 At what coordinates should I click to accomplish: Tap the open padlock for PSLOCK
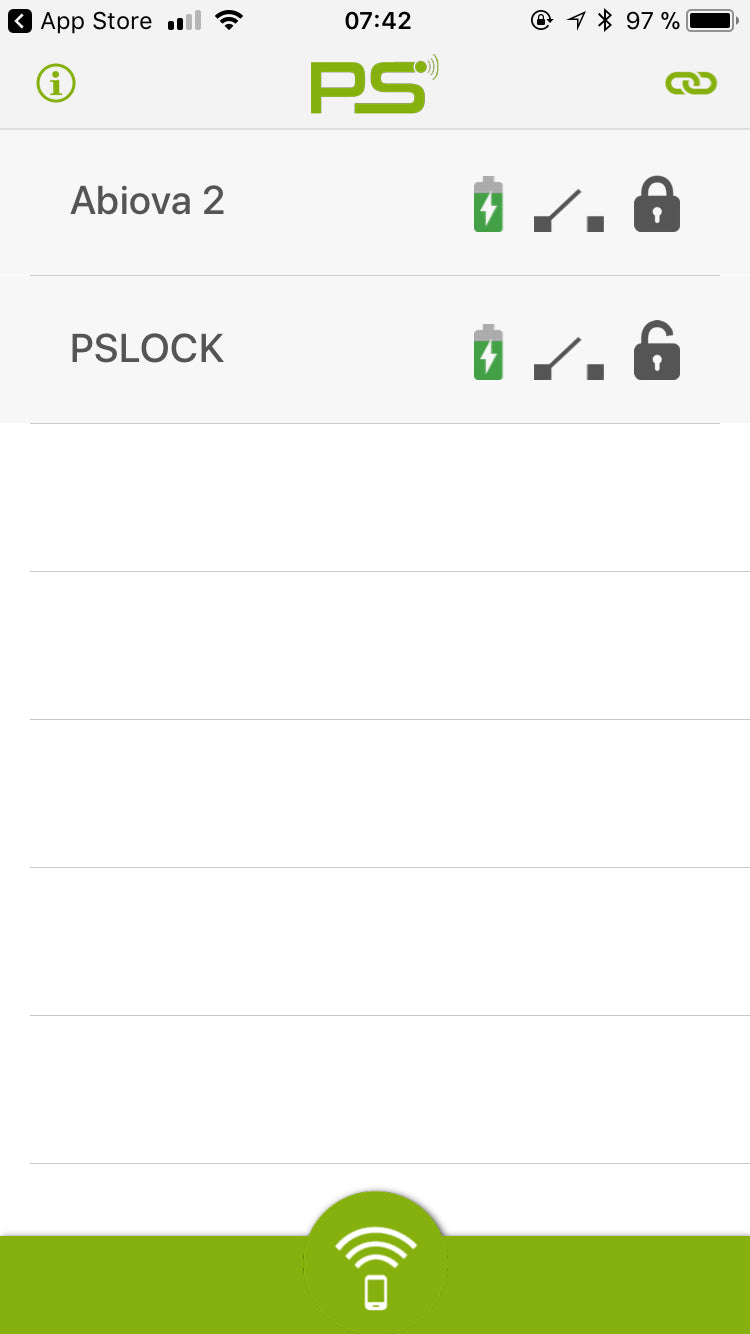click(x=657, y=351)
